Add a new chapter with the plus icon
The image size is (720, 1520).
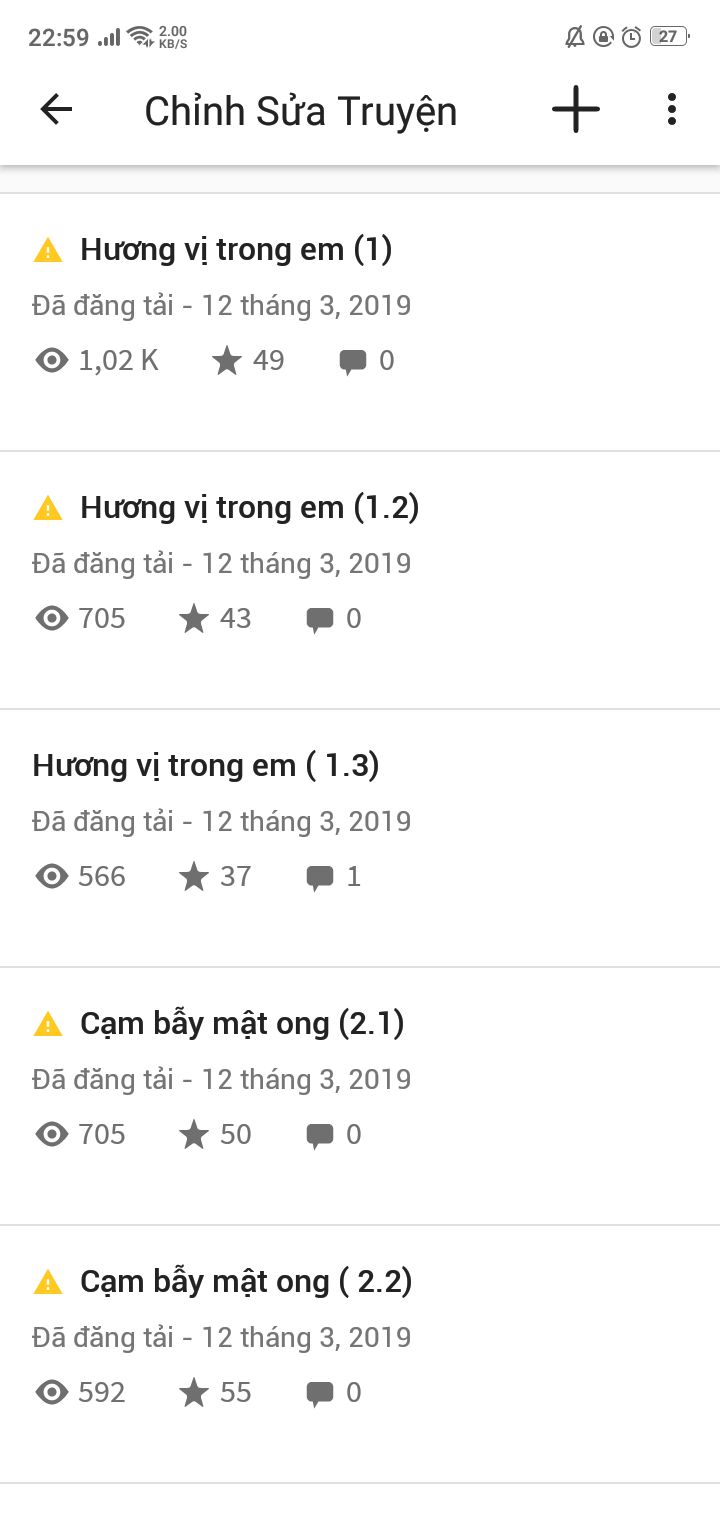[576, 110]
